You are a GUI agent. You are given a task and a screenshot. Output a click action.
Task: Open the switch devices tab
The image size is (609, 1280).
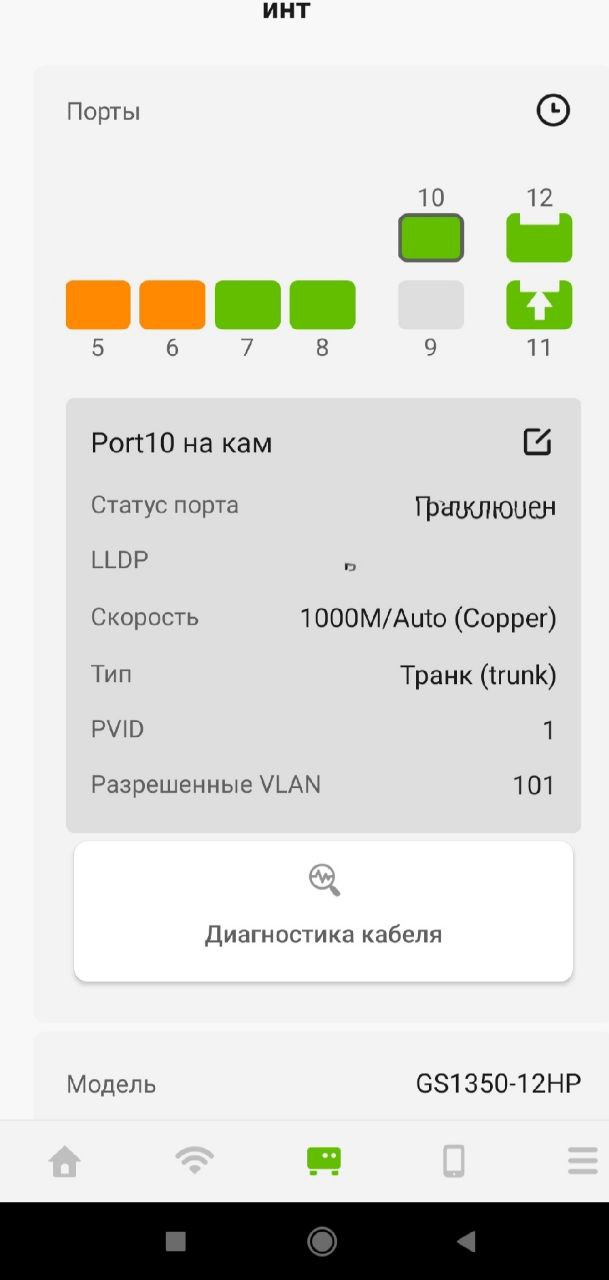point(323,1161)
